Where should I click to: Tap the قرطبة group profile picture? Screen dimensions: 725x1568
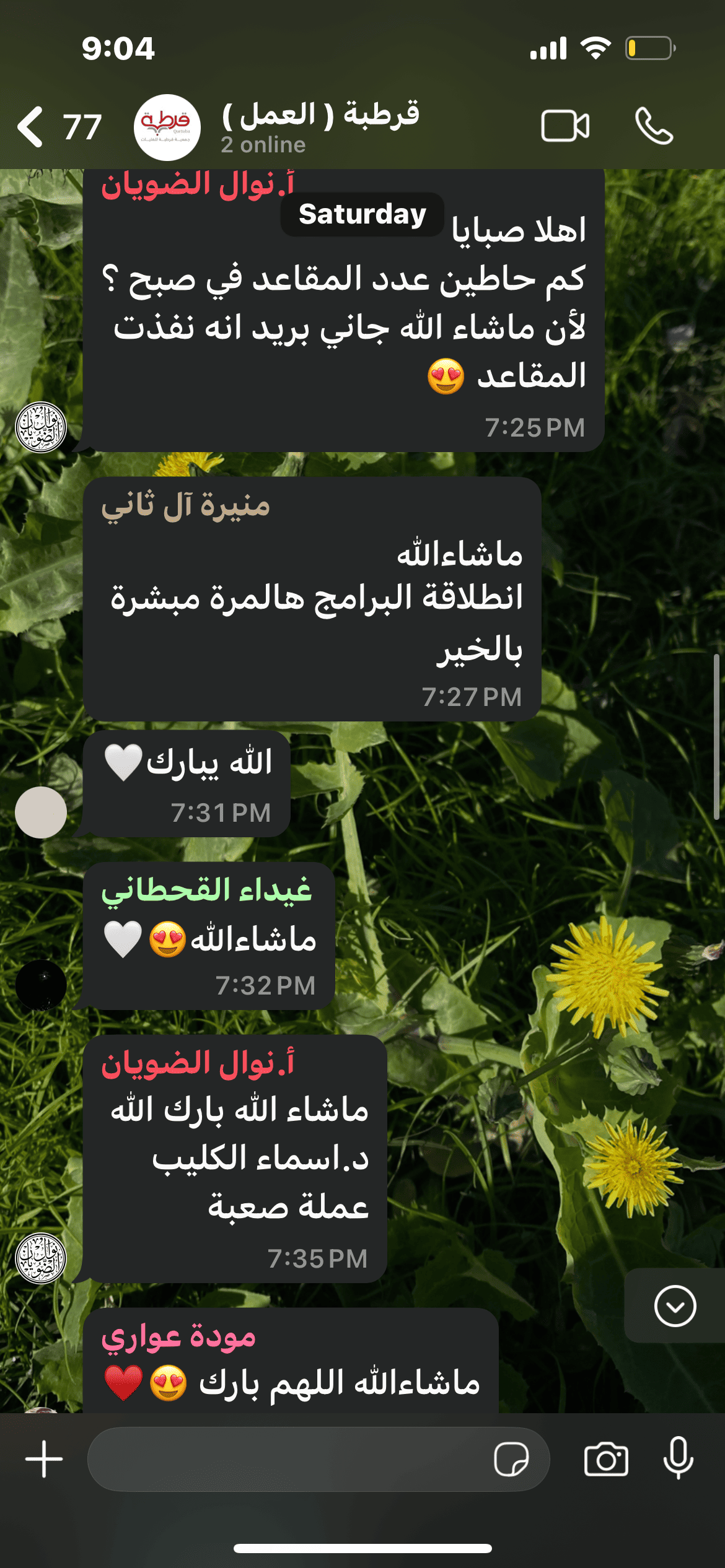167,127
